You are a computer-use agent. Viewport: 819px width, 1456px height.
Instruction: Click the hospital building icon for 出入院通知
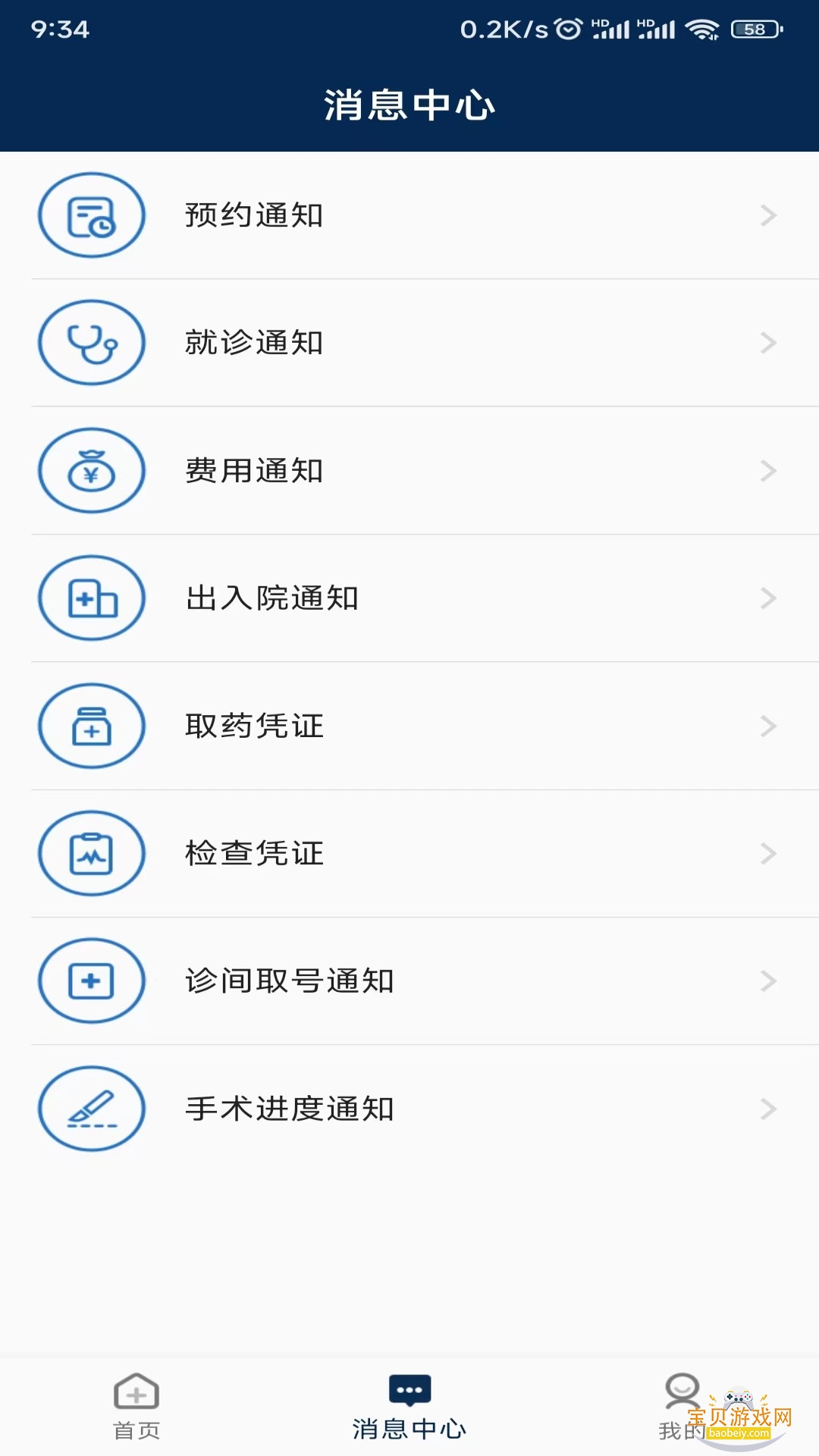click(x=91, y=598)
